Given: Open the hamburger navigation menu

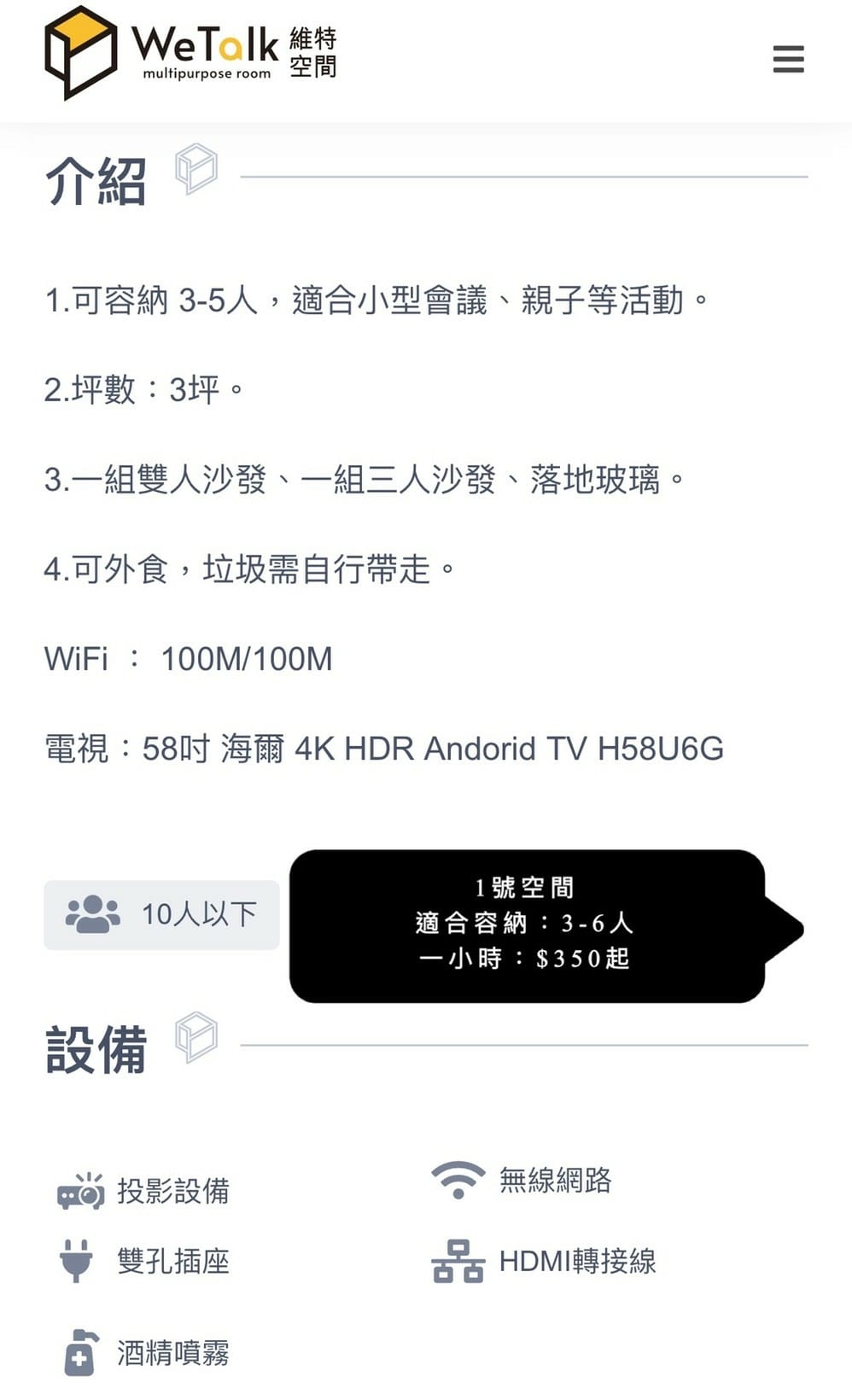Looking at the screenshot, I should pyautogui.click(x=786, y=60).
